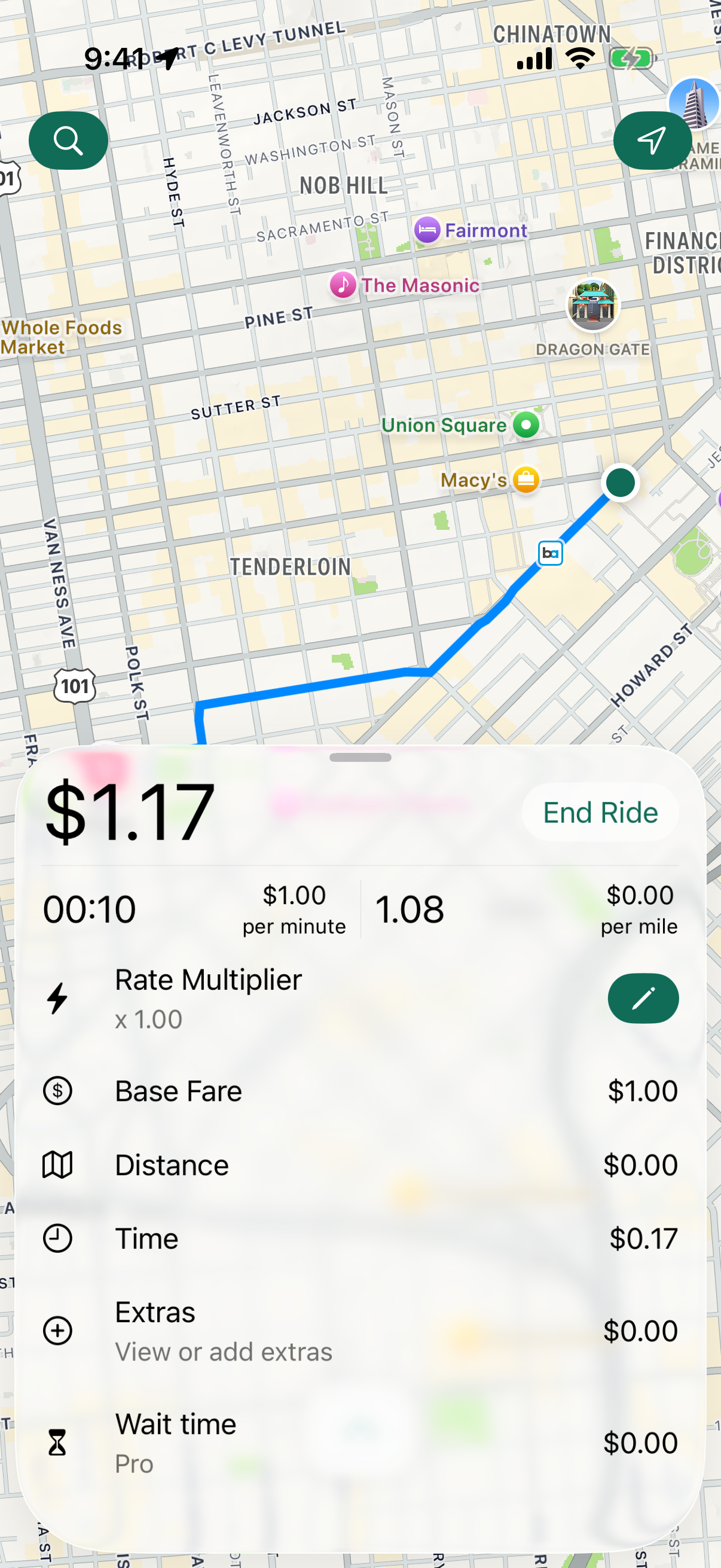
Task: Open View or add extras
Action: (x=224, y=1353)
